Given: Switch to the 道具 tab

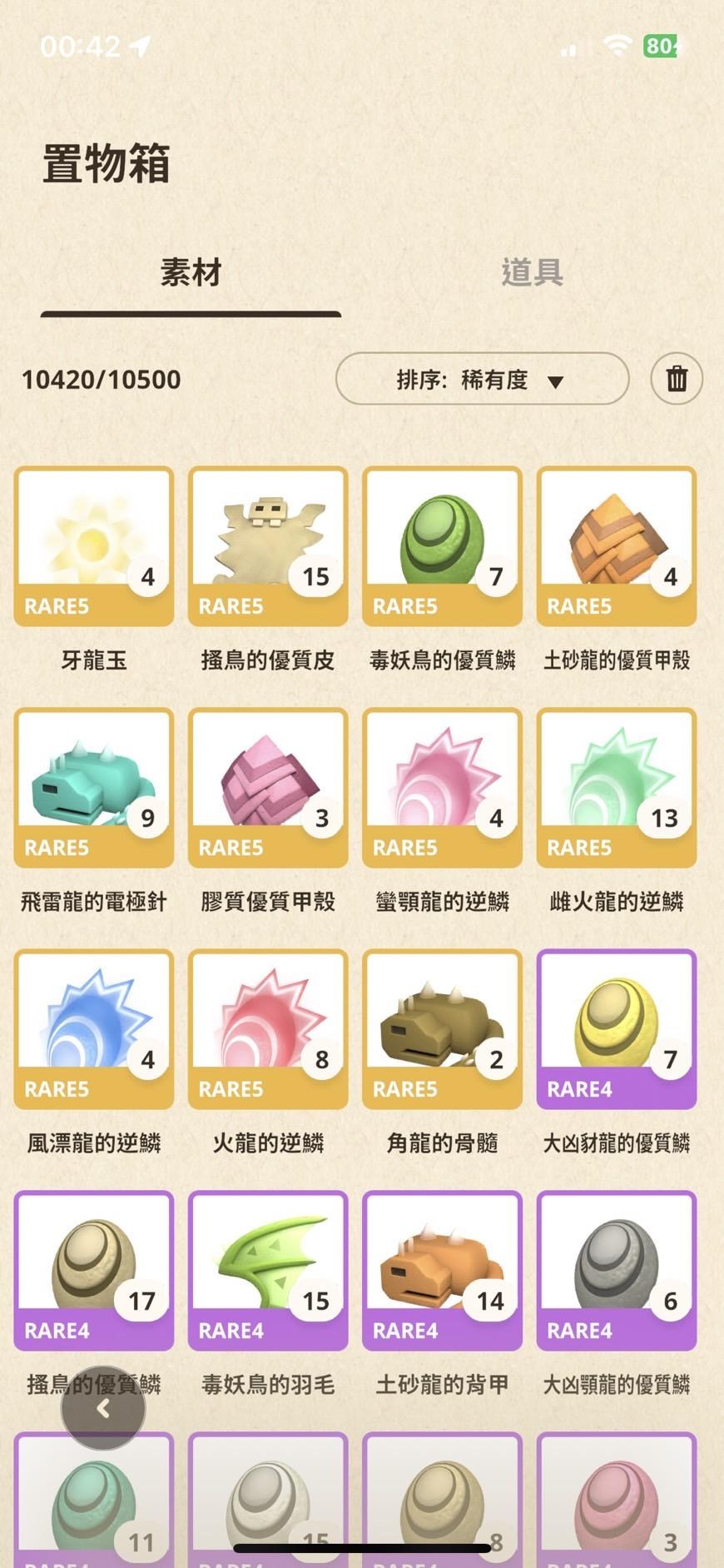Looking at the screenshot, I should [532, 273].
